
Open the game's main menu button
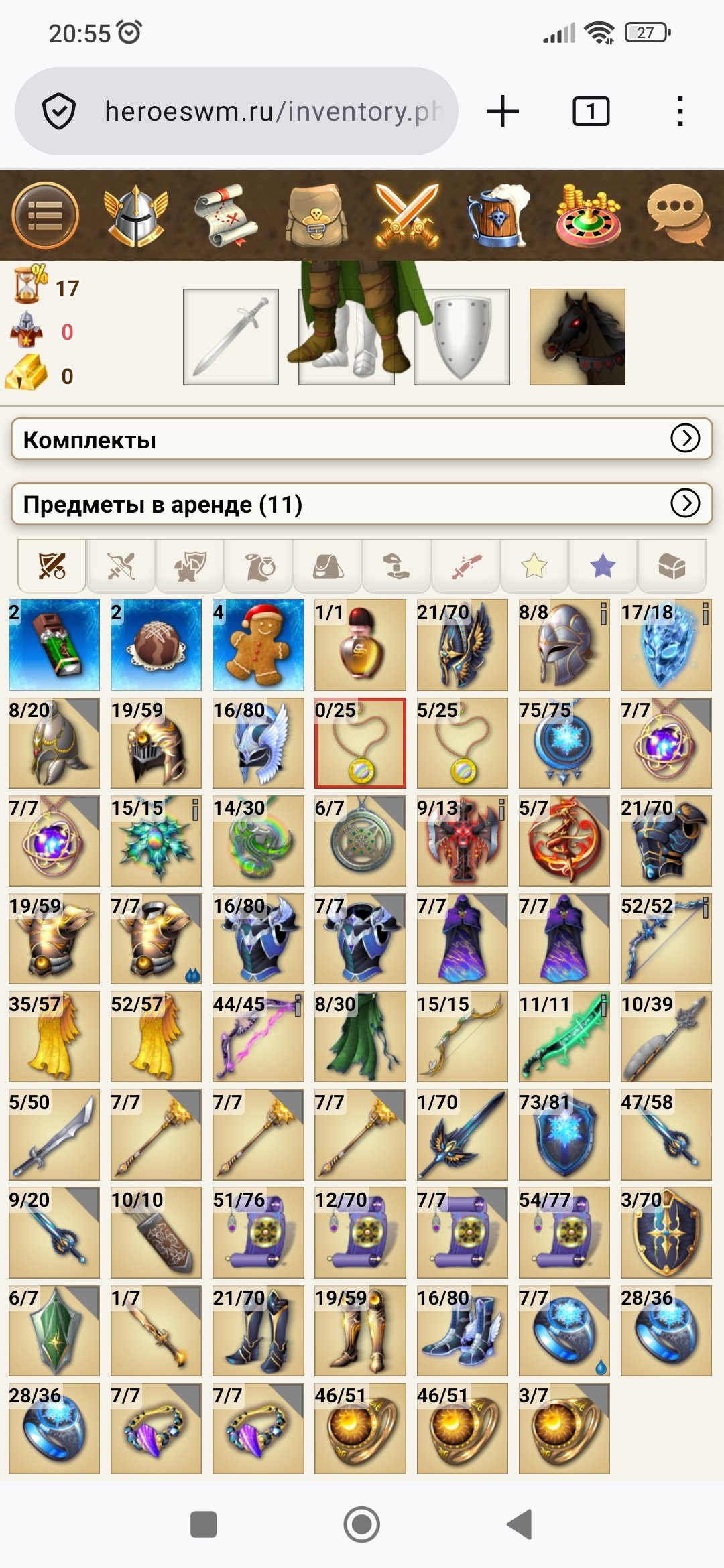point(45,216)
